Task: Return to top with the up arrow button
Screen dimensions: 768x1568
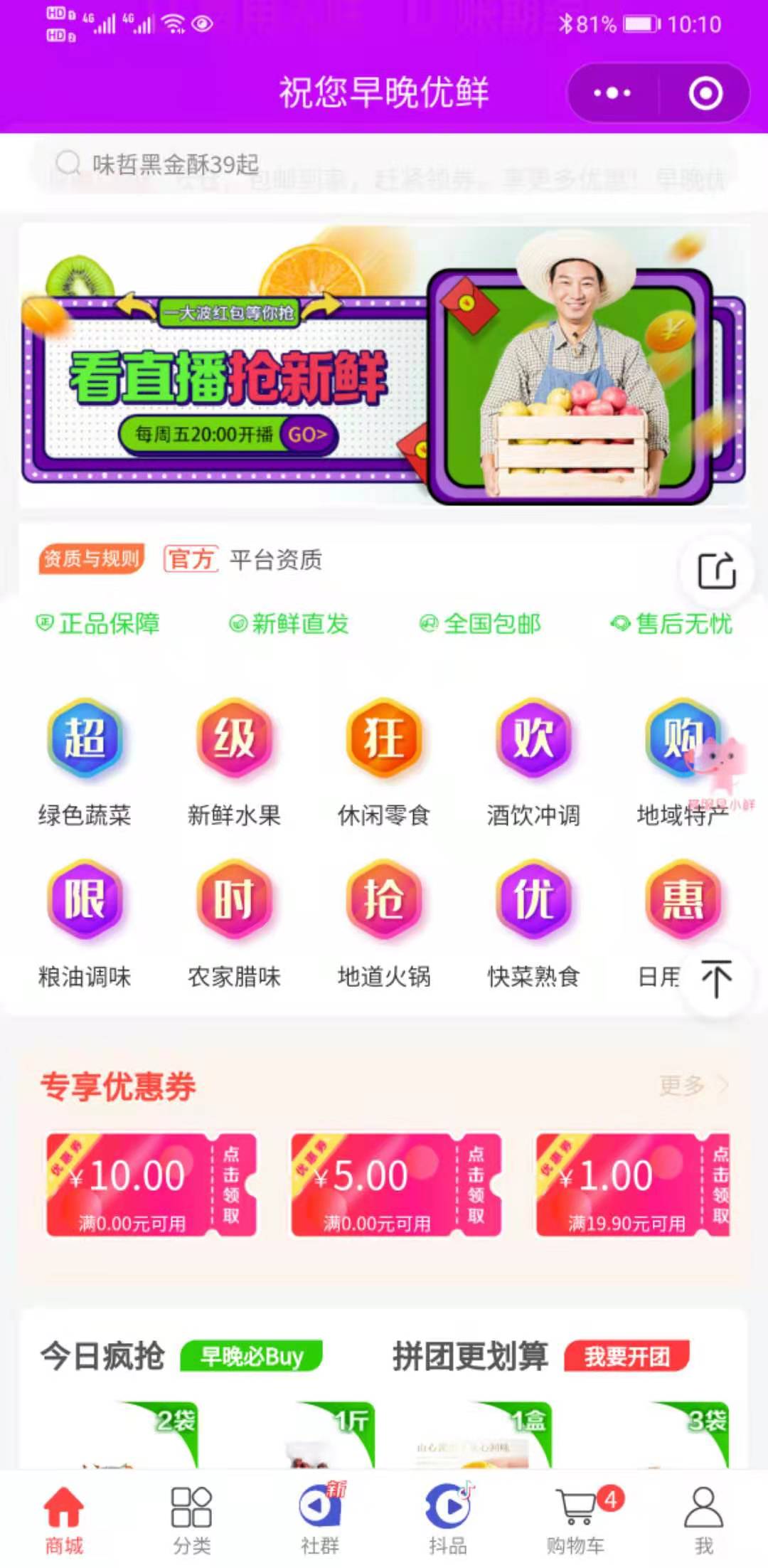Action: pos(716,979)
